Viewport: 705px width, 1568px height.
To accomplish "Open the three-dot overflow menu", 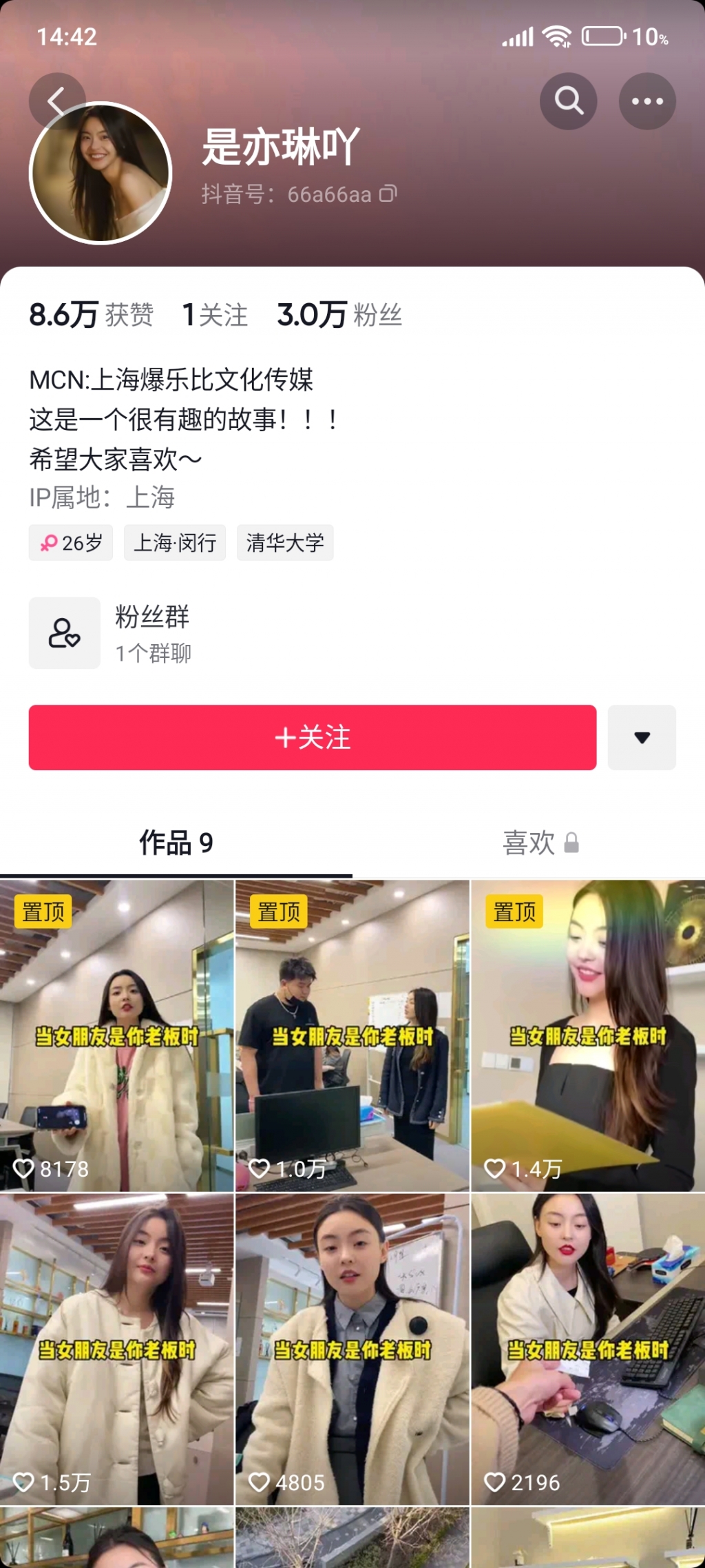I will pyautogui.click(x=647, y=101).
